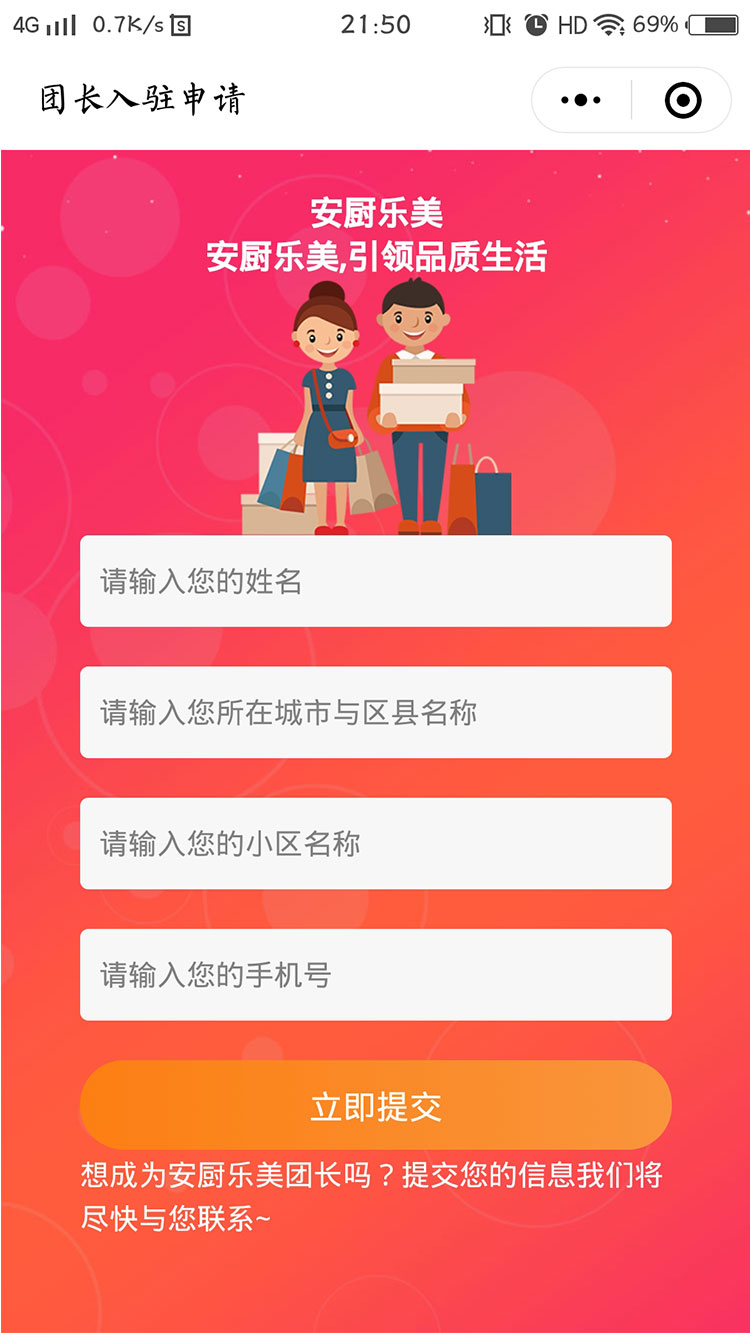Select the city and district field
This screenshot has height=1333, width=750.
coord(375,712)
